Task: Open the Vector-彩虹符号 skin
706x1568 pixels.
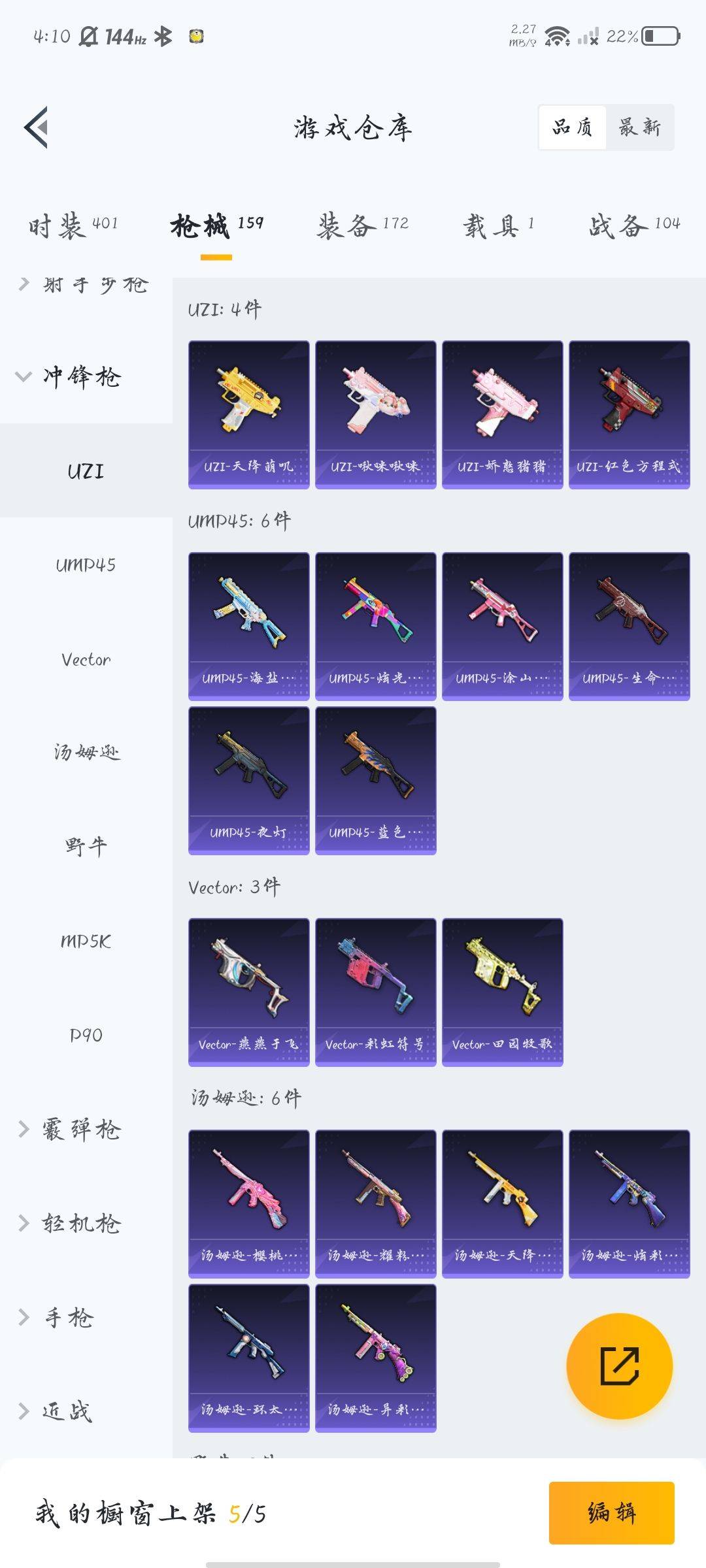Action: pyautogui.click(x=375, y=992)
